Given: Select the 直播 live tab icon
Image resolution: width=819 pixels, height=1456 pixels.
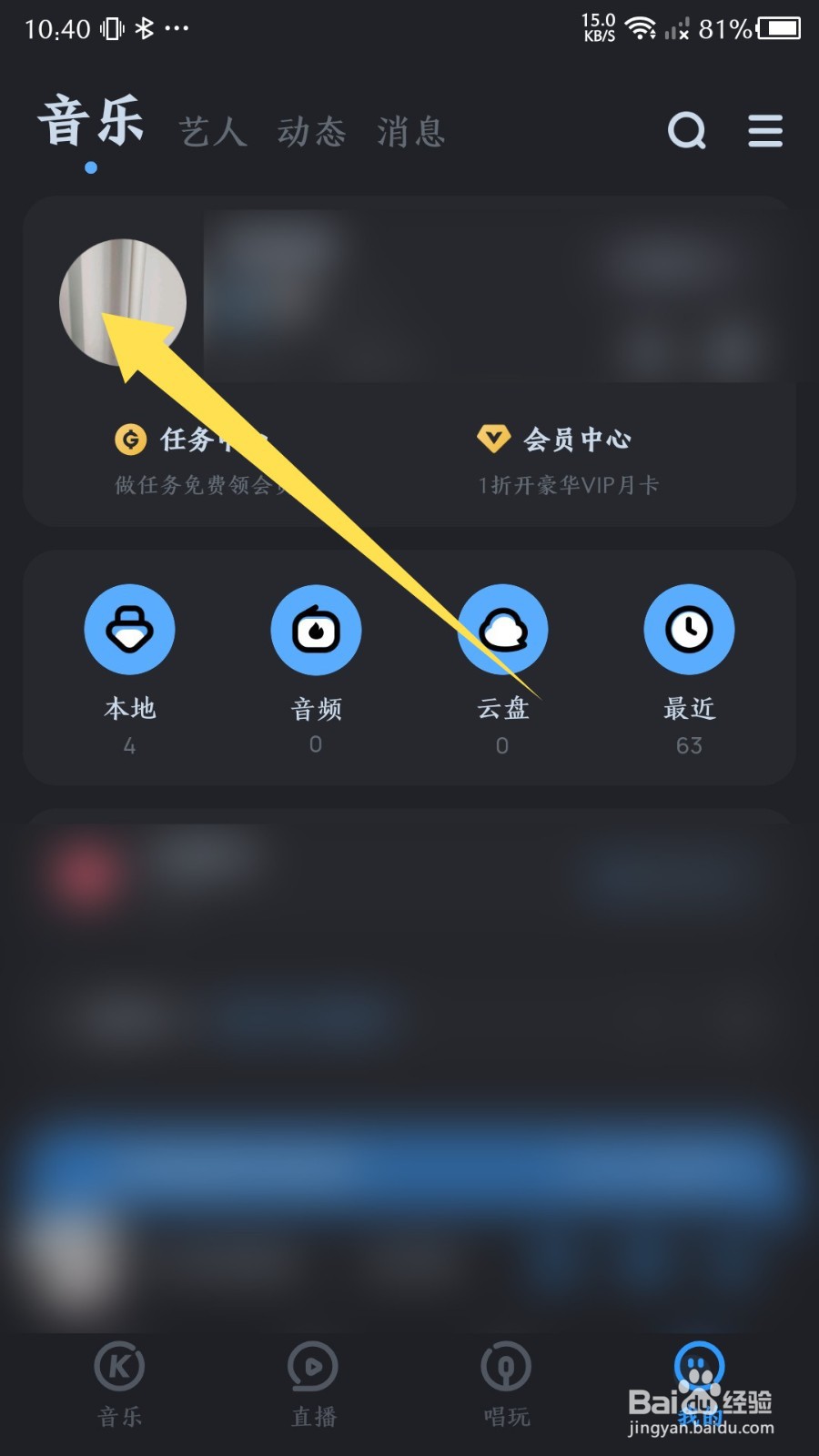Looking at the screenshot, I should pos(313,1368).
